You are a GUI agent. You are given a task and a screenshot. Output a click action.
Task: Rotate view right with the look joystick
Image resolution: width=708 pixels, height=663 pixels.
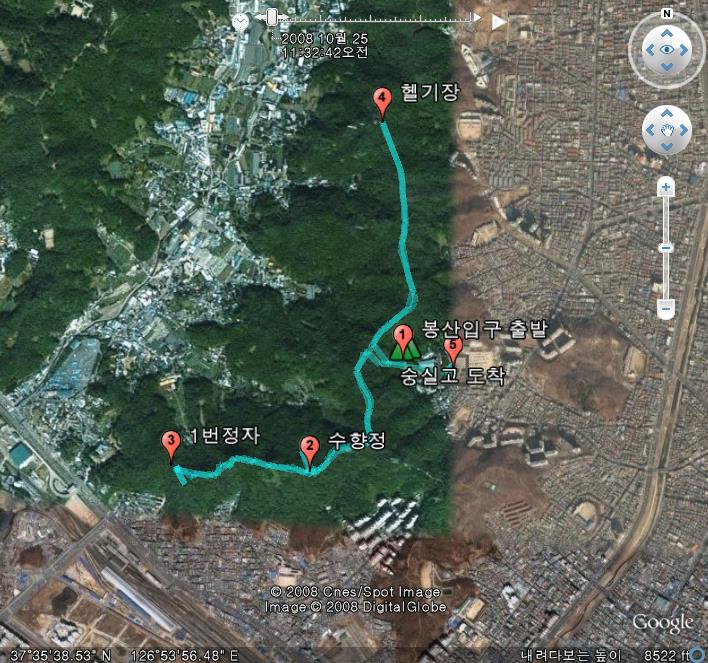[685, 49]
